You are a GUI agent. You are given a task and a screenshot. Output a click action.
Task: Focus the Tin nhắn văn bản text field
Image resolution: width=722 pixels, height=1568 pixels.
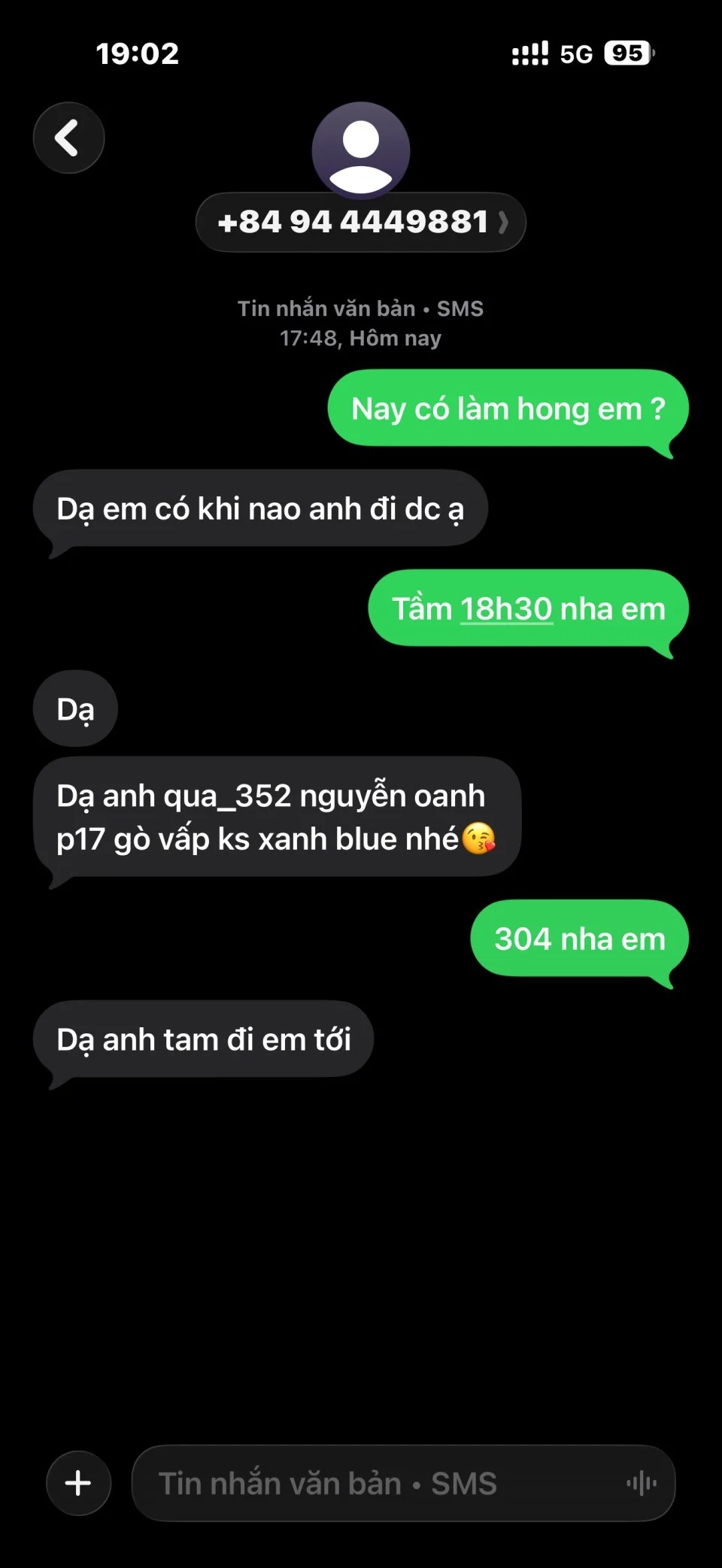tap(376, 1483)
